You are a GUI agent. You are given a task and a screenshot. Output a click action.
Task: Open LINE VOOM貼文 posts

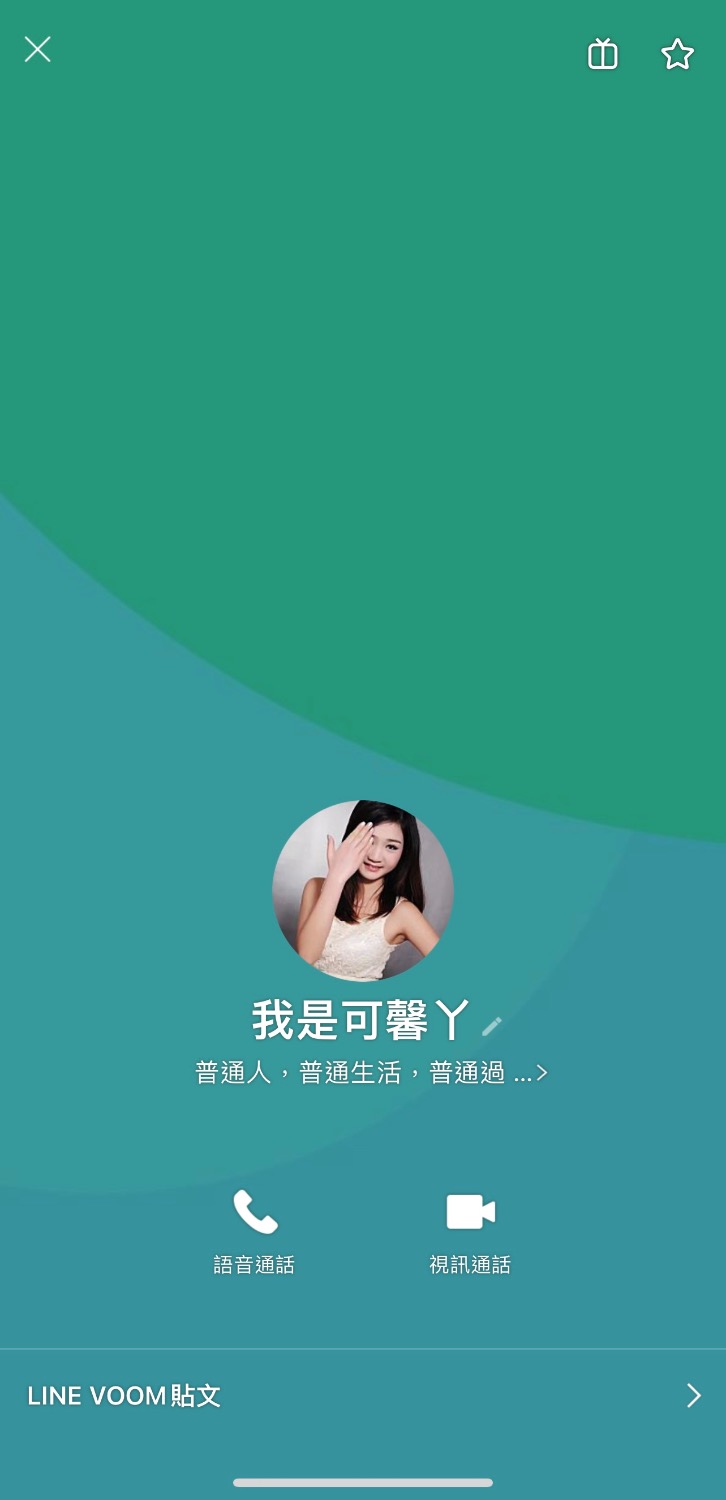[363, 1396]
